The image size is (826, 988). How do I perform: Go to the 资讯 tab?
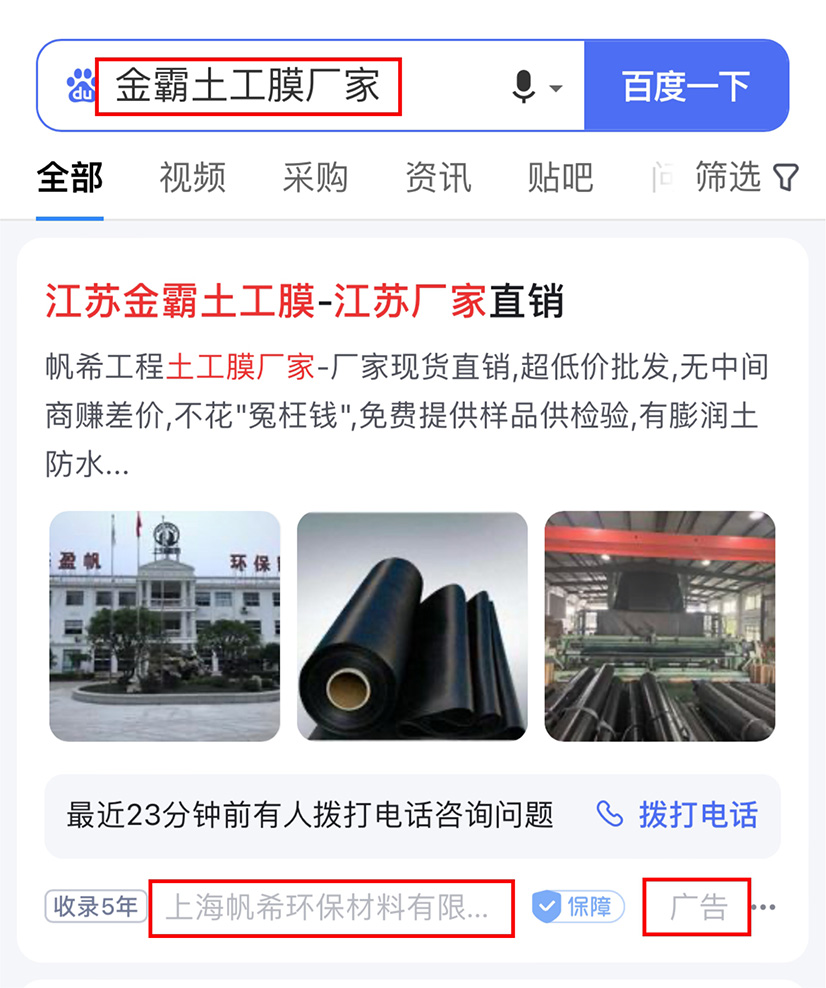tap(438, 178)
